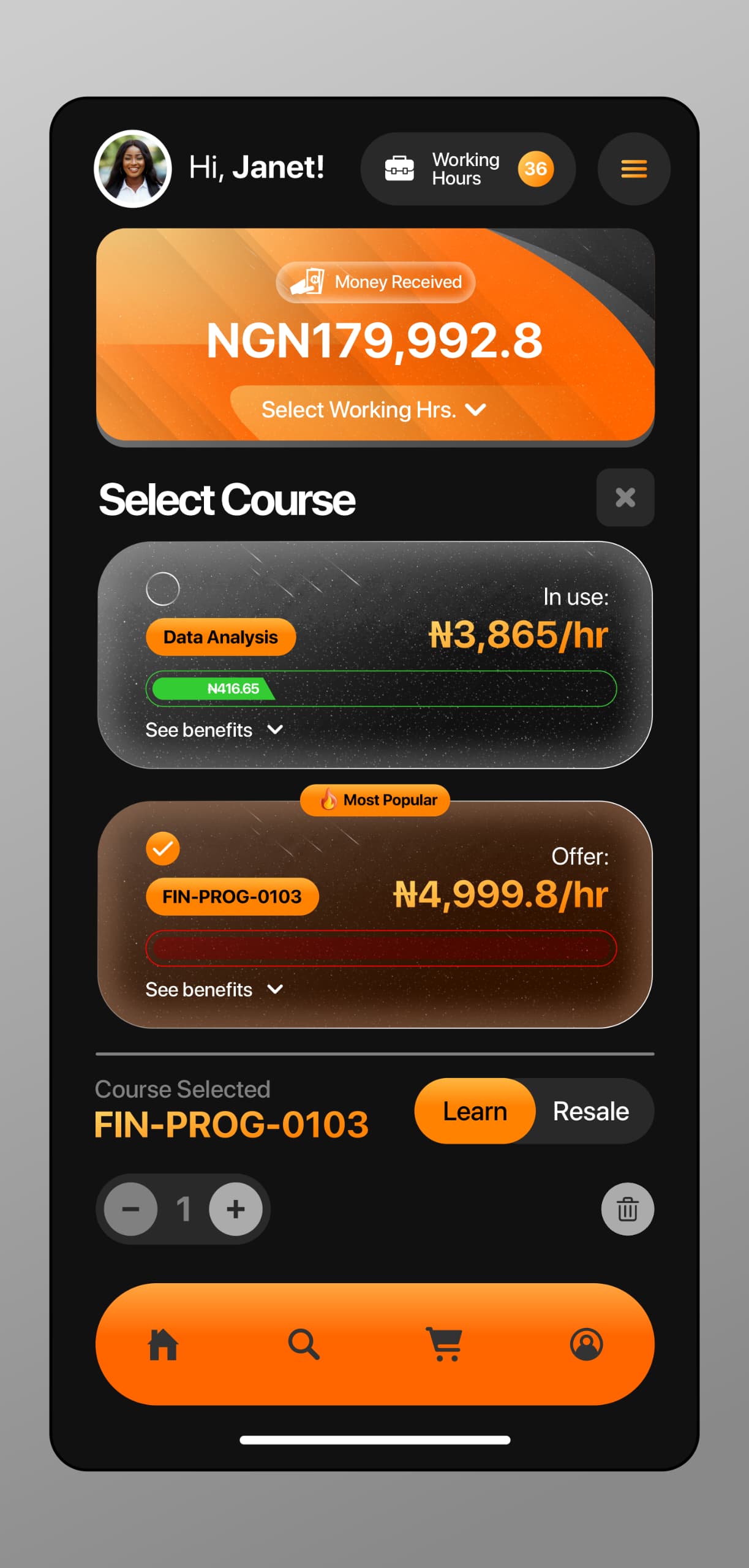
Task: Select the Data Analysis course radio button
Action: pyautogui.click(x=163, y=589)
